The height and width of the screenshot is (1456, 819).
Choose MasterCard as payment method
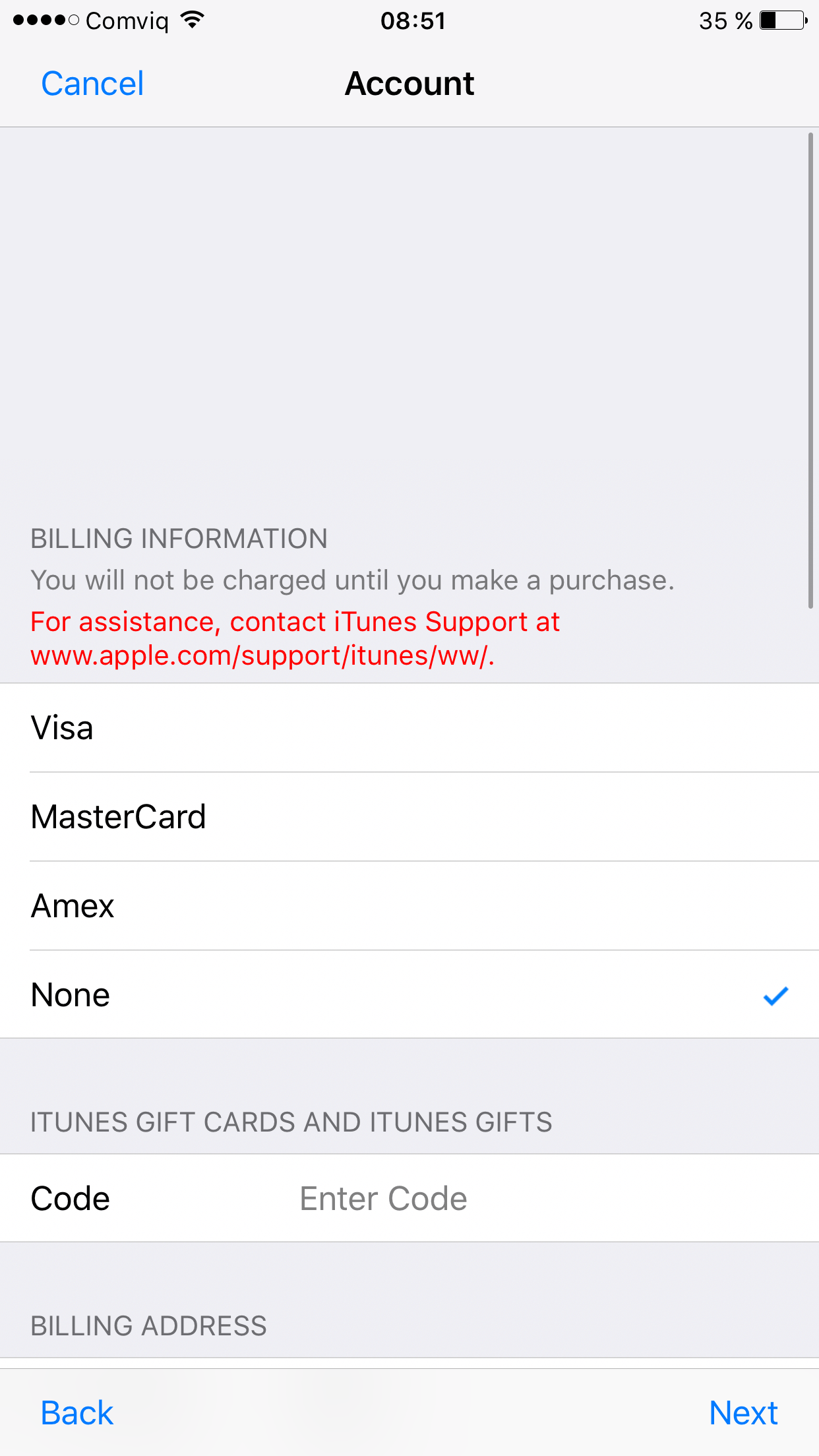pos(409,817)
